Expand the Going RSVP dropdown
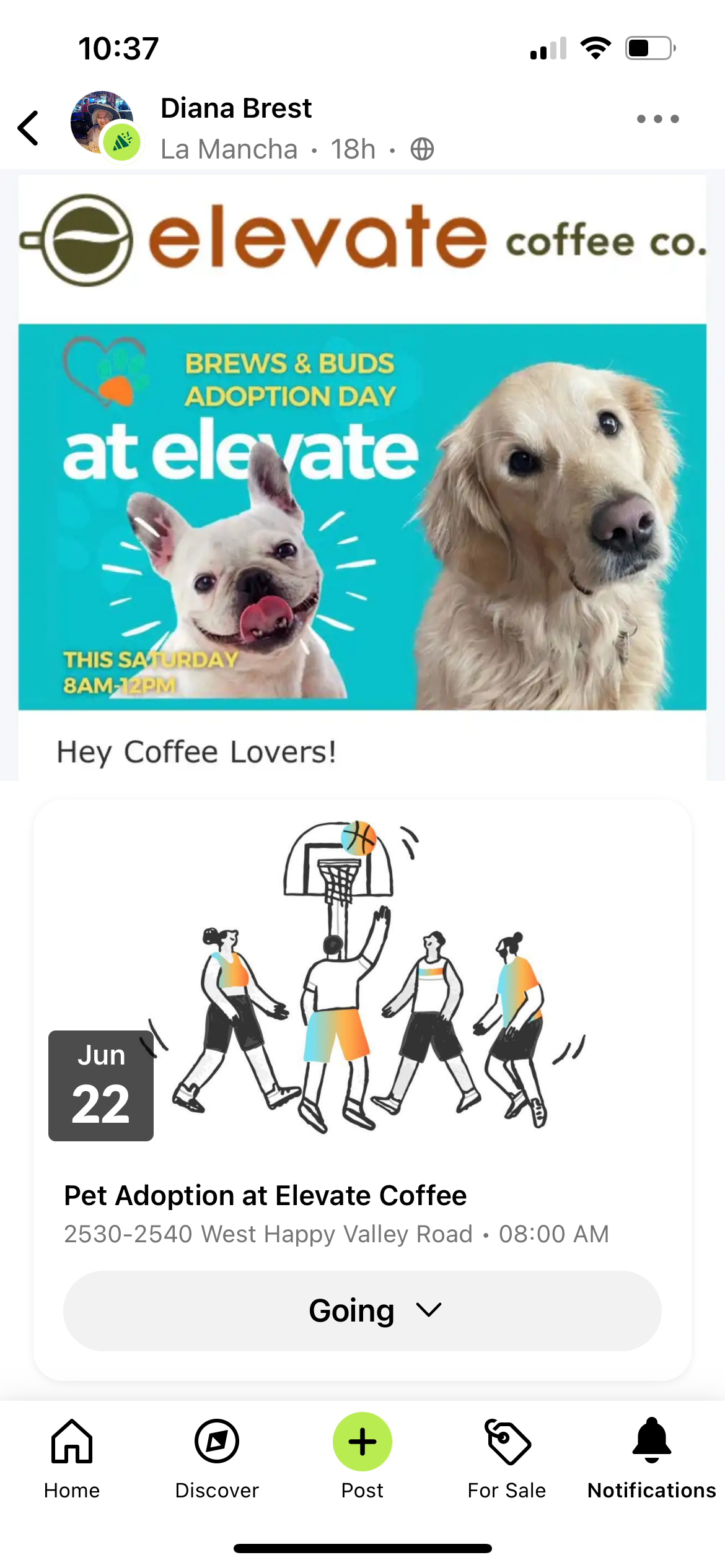Screen dimensions: 725x1568 (362, 1310)
